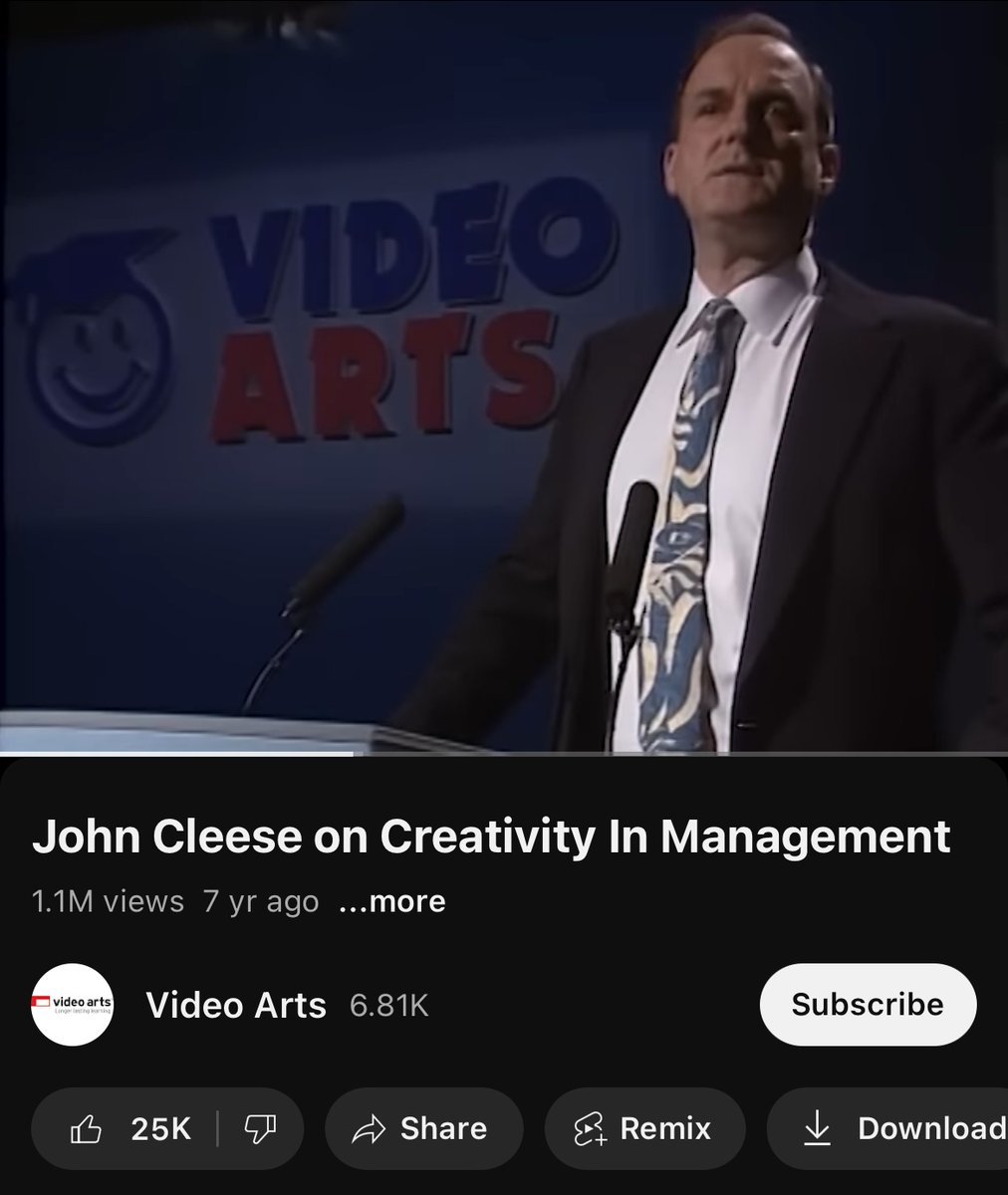This screenshot has height=1195, width=1008.
Task: Like the video with 25K likes
Action: [x=131, y=1128]
